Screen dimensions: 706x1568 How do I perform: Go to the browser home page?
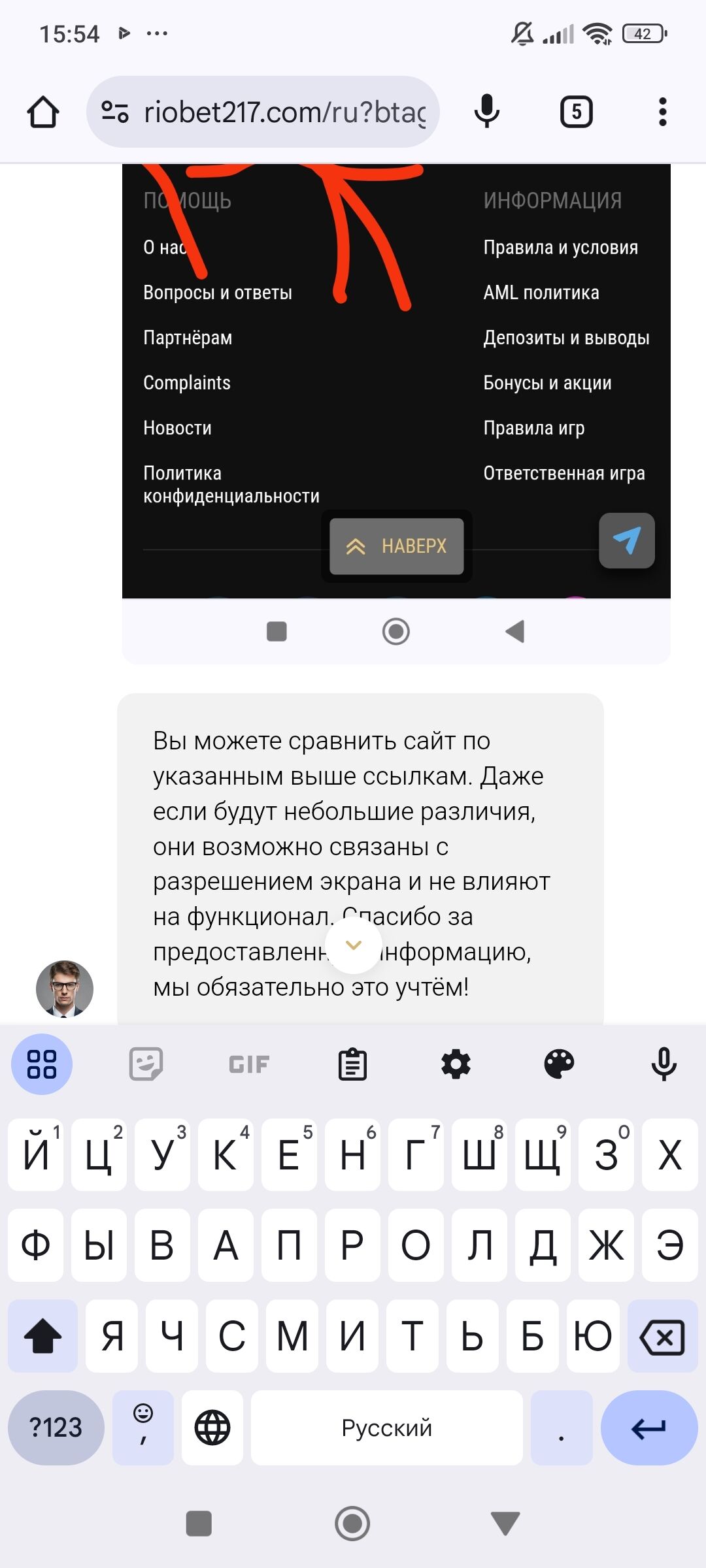pyautogui.click(x=43, y=112)
